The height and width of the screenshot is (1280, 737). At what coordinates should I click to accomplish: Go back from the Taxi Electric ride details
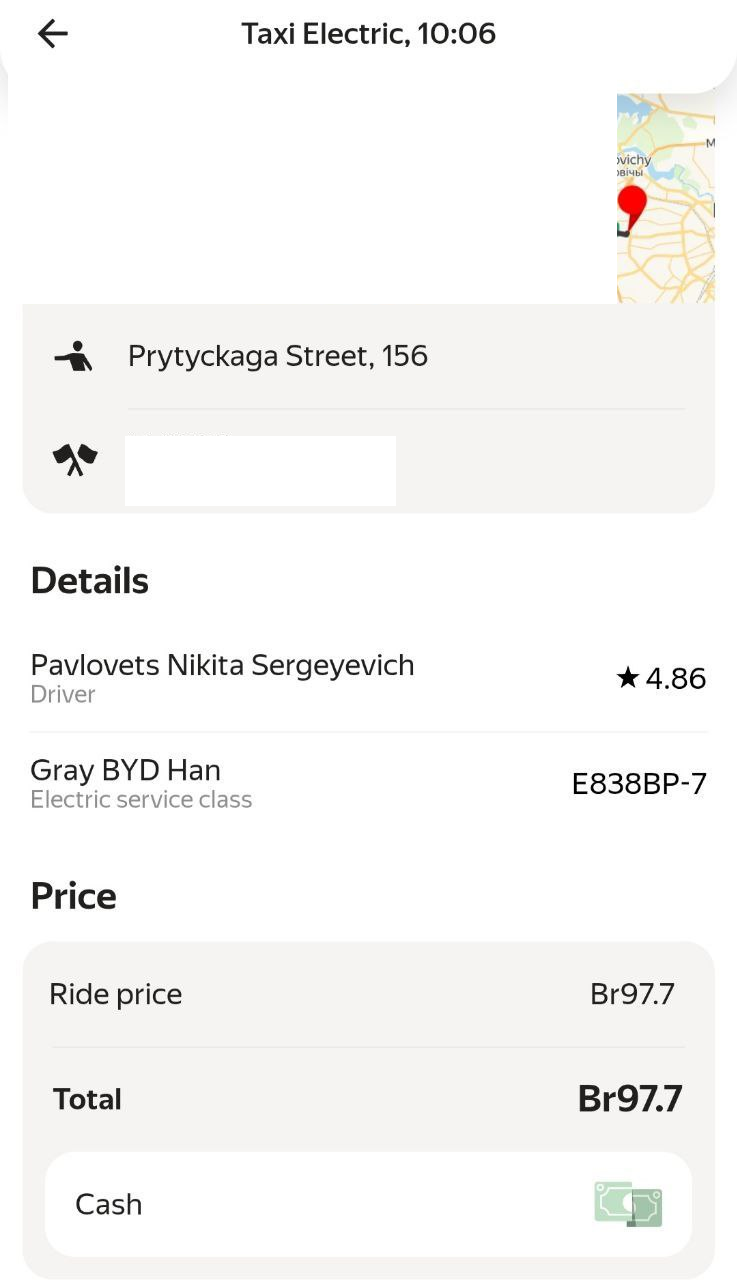click(53, 34)
